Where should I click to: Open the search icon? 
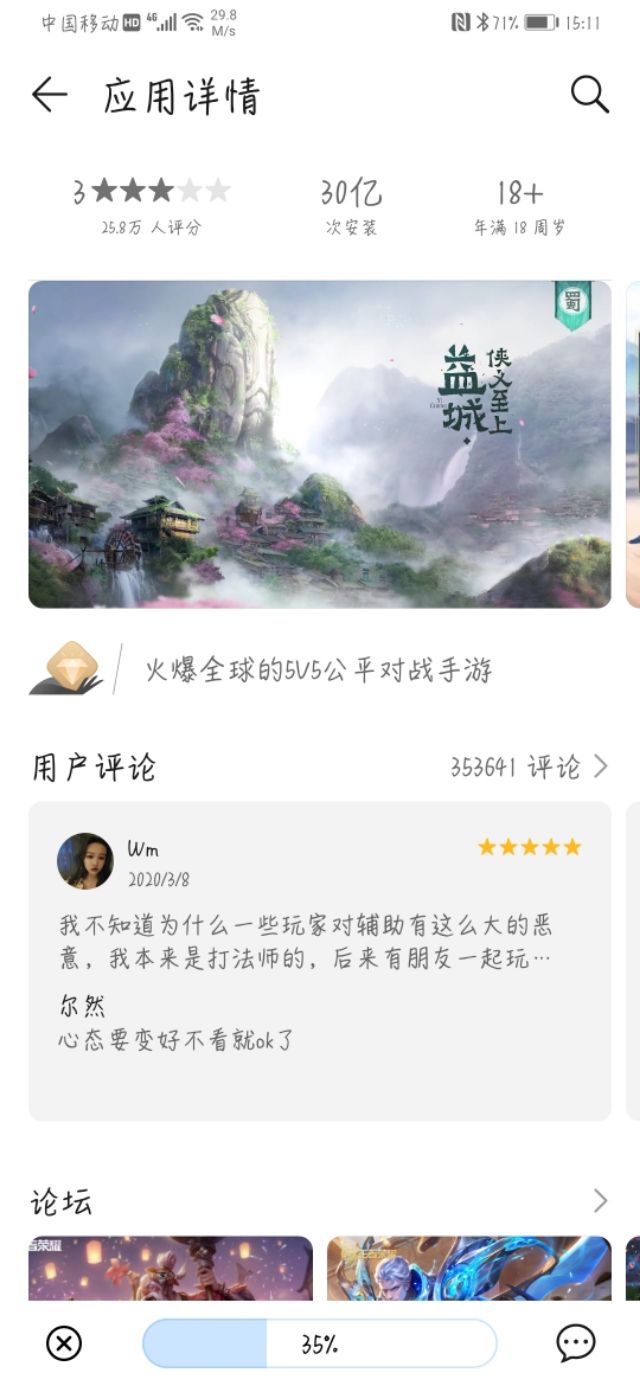(589, 95)
